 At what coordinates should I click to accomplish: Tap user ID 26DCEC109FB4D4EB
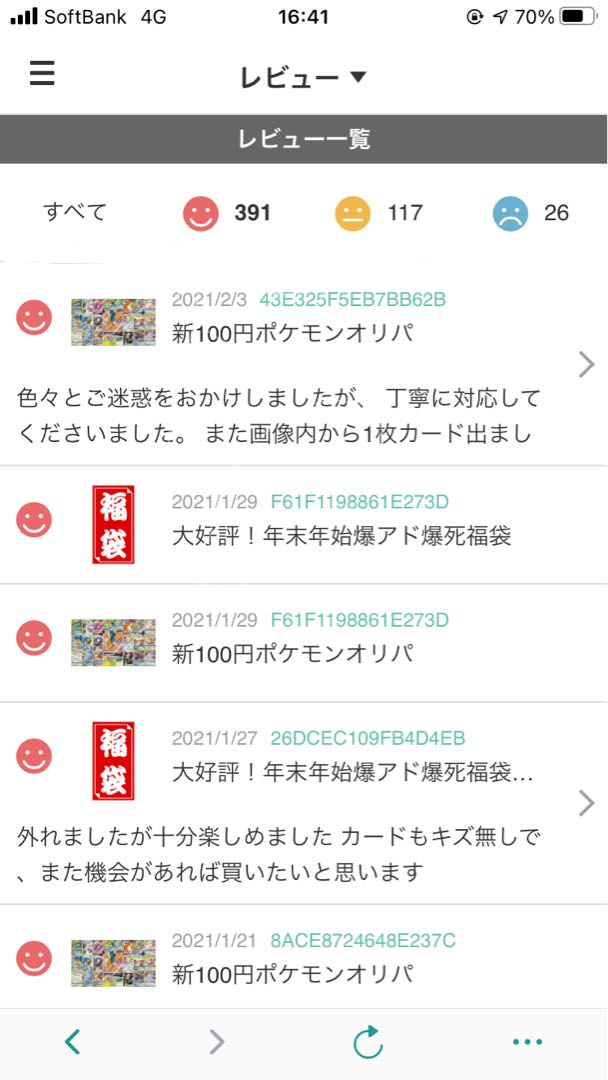pyautogui.click(x=367, y=739)
